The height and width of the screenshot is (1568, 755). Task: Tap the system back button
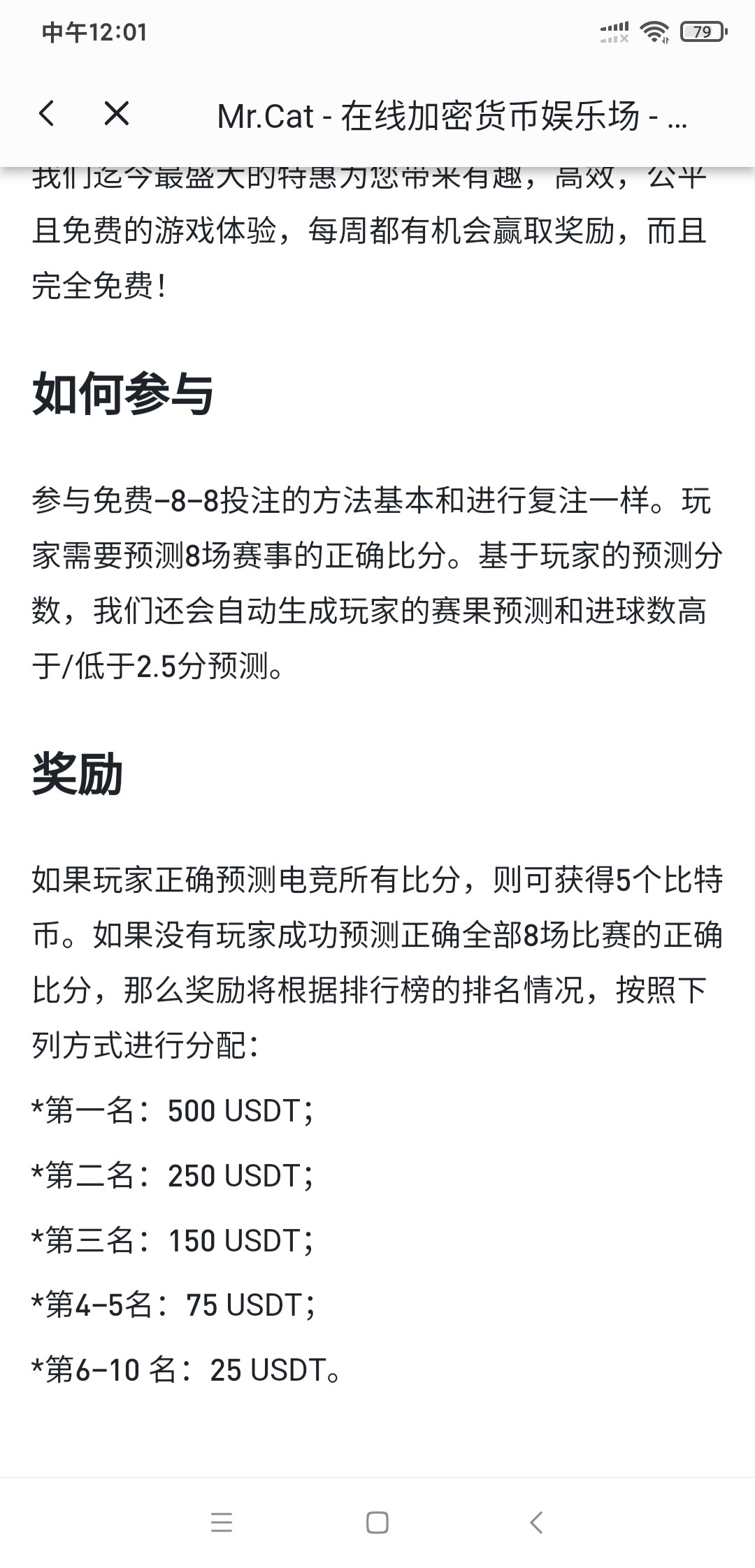[536, 1522]
